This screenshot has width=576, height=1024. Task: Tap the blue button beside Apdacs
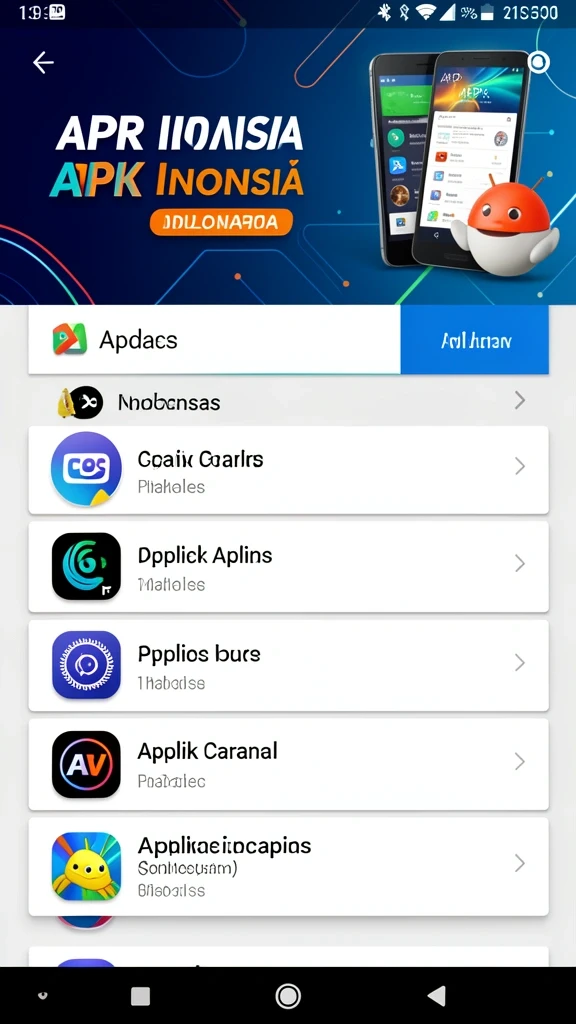coord(475,340)
